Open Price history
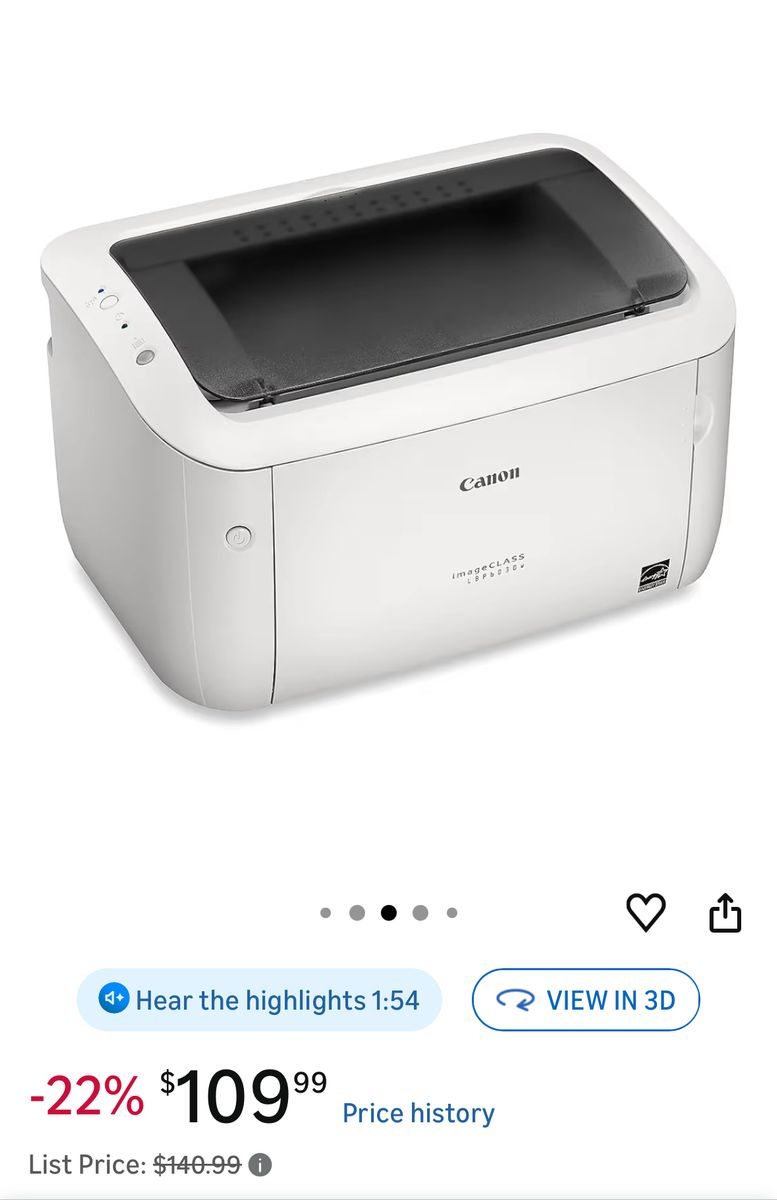The height and width of the screenshot is (1200, 777). pyautogui.click(x=417, y=1112)
